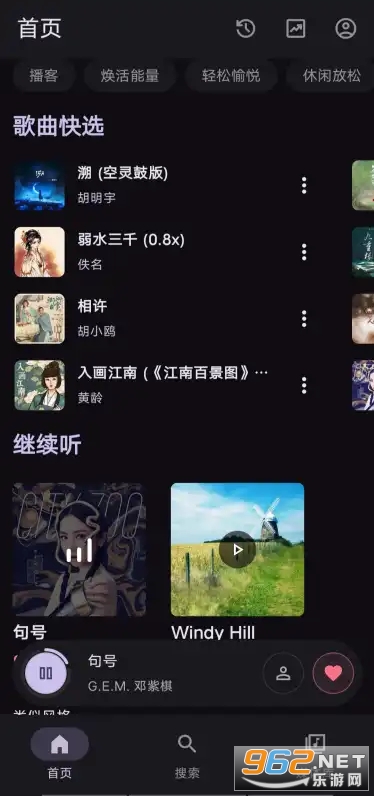Open the trending charts icon
Viewport: 374px width, 796px height.
pyautogui.click(x=295, y=28)
